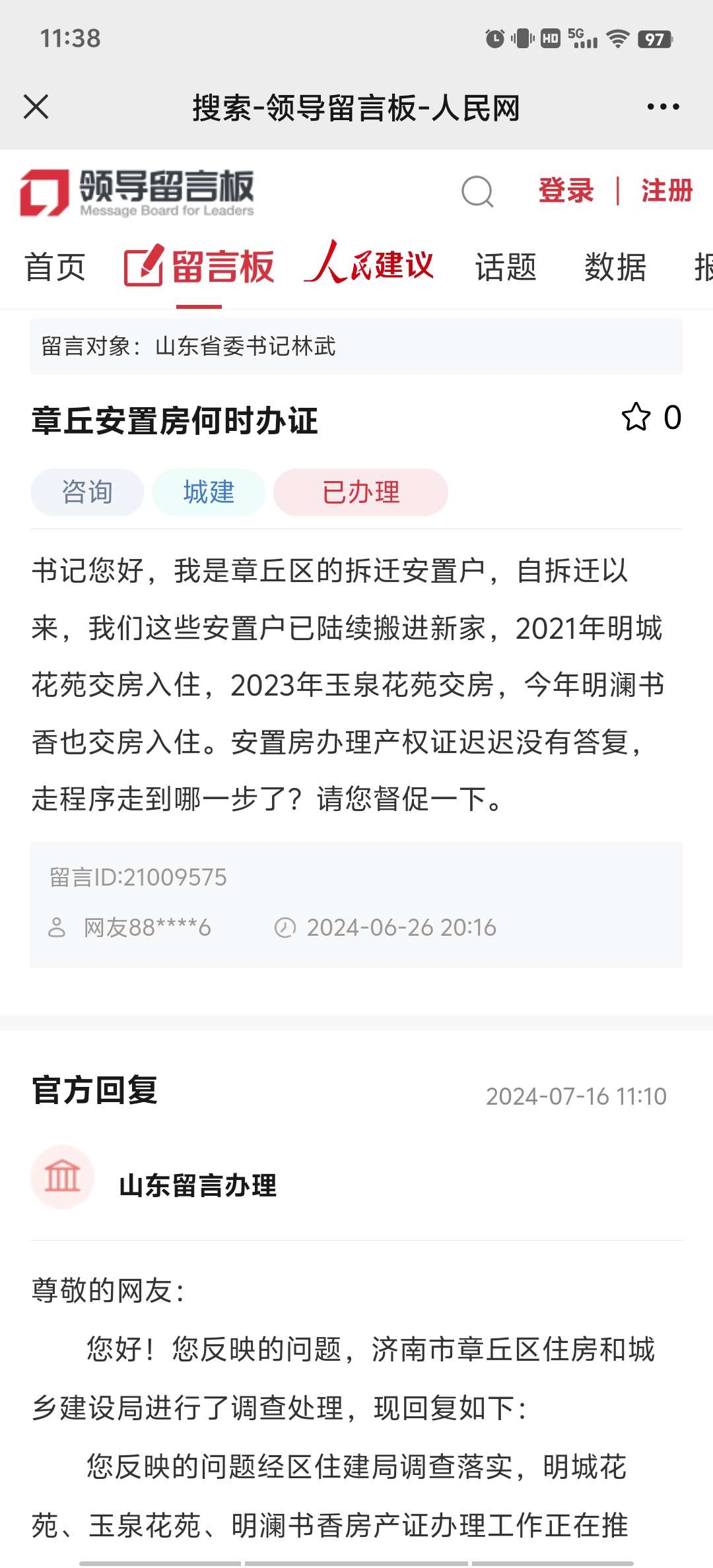Favorite this message with the star icon

point(636,417)
